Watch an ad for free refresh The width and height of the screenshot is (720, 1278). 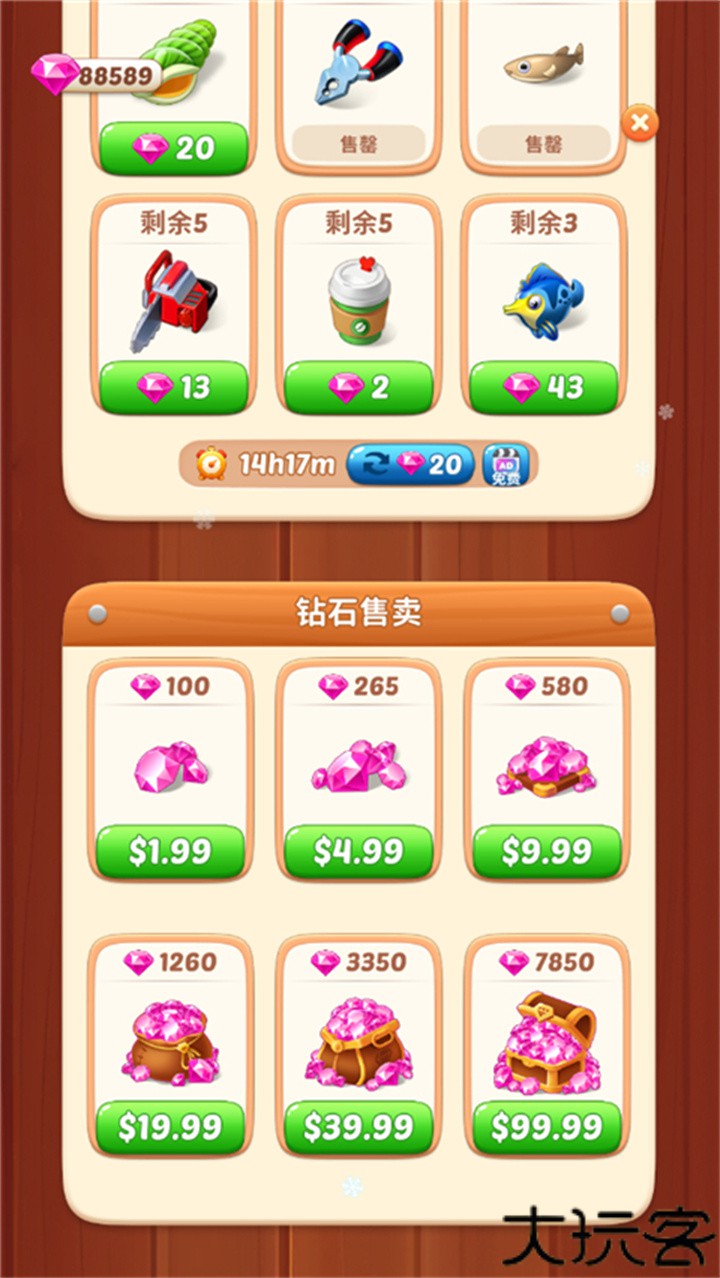pyautogui.click(x=505, y=464)
